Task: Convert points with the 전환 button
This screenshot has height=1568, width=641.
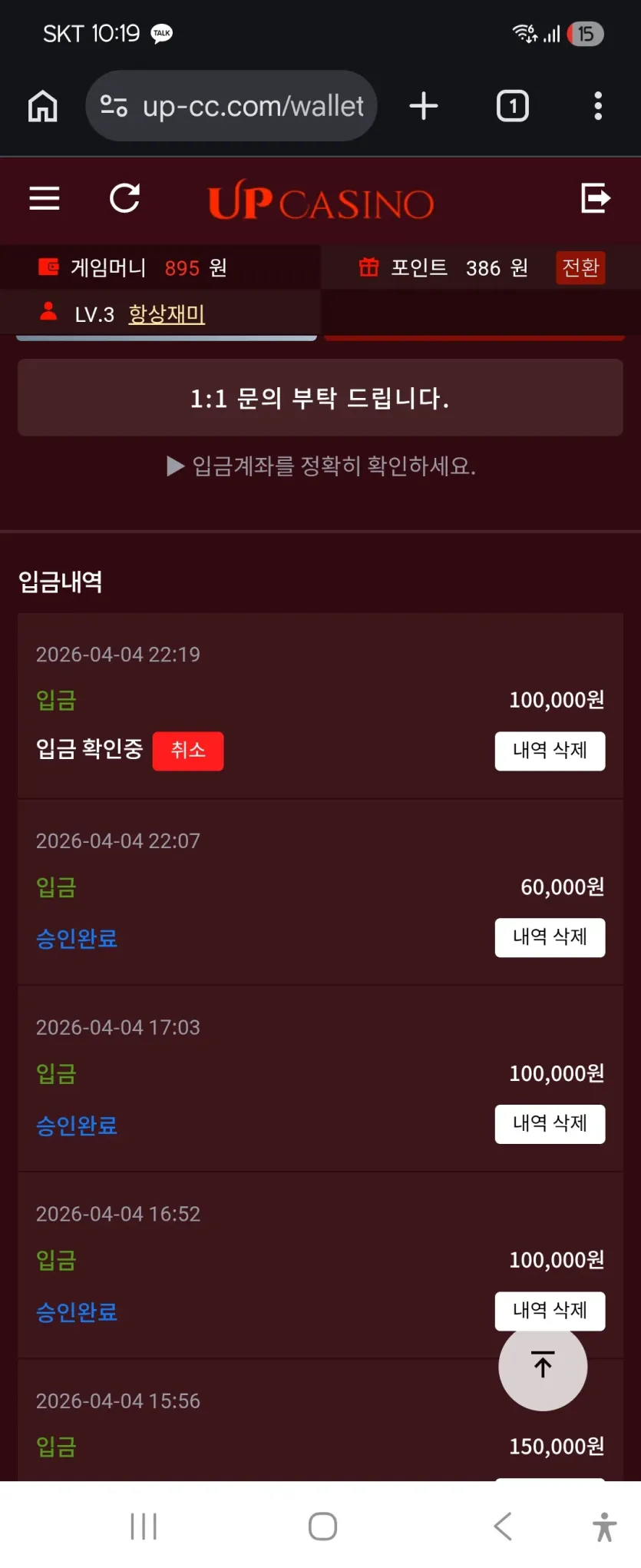Action: pyautogui.click(x=580, y=268)
